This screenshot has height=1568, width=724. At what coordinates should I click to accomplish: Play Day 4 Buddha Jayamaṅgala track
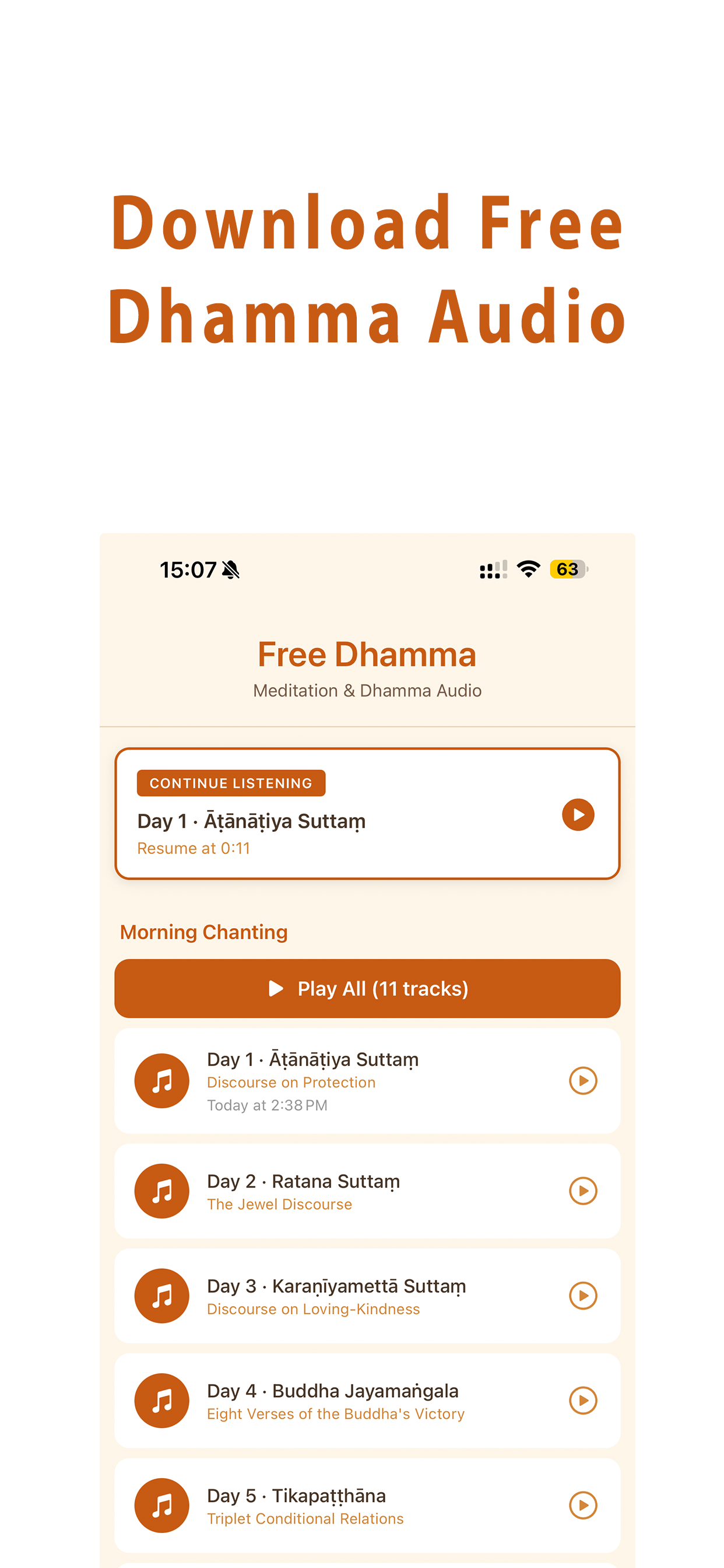click(583, 1401)
